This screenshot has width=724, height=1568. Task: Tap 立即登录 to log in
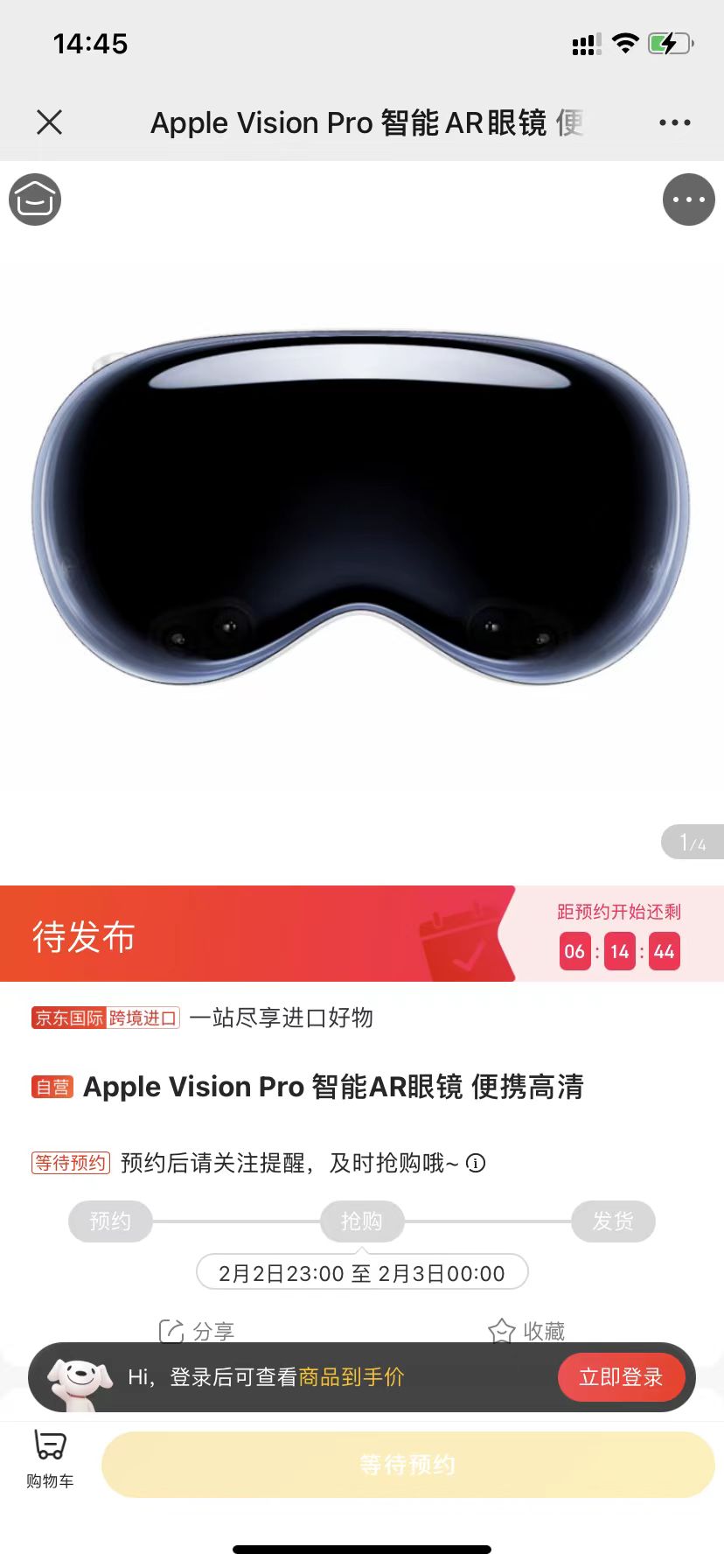[x=621, y=1376]
